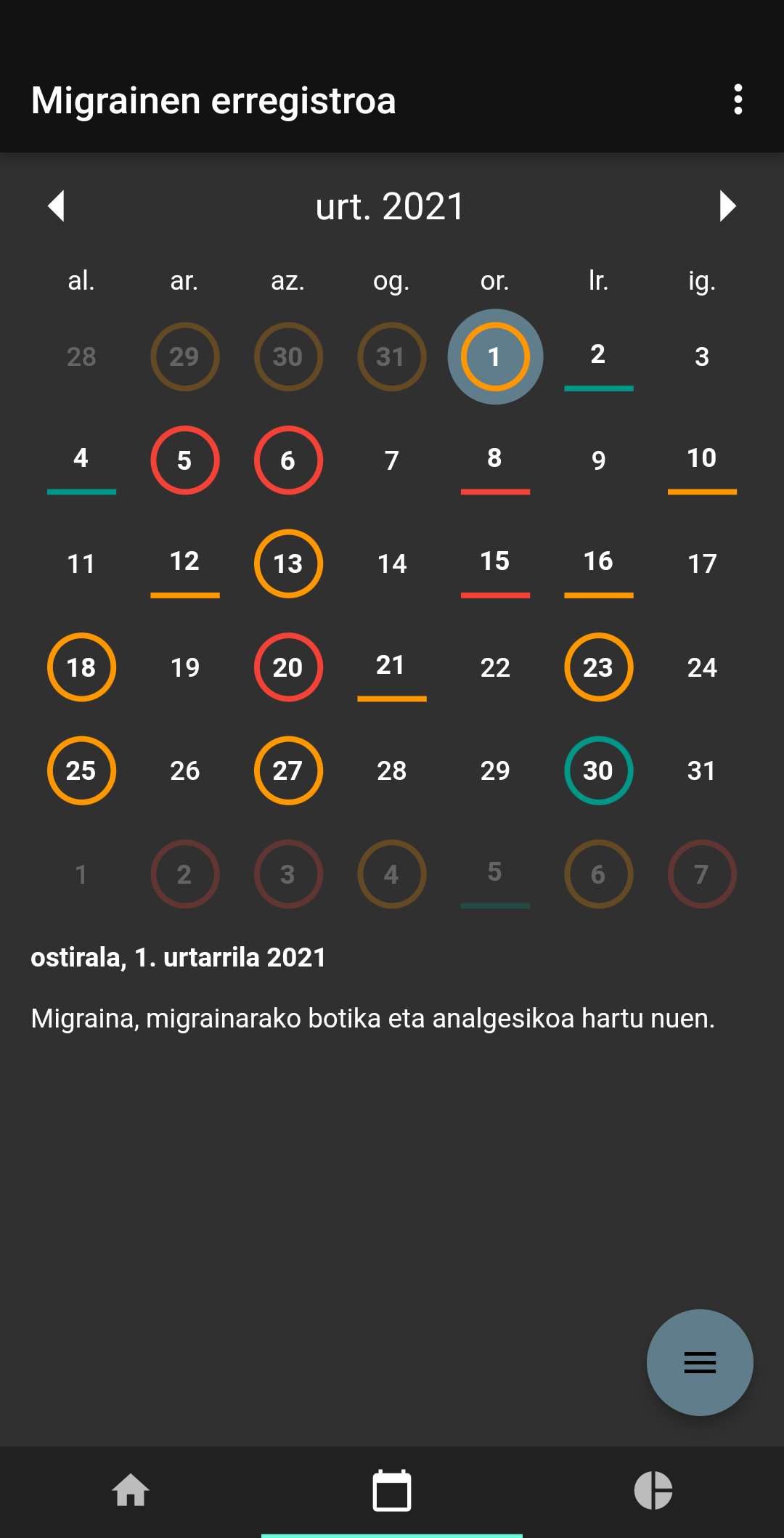Switch to the statistics chart tab
This screenshot has width=784, height=1538.
pyautogui.click(x=653, y=1491)
